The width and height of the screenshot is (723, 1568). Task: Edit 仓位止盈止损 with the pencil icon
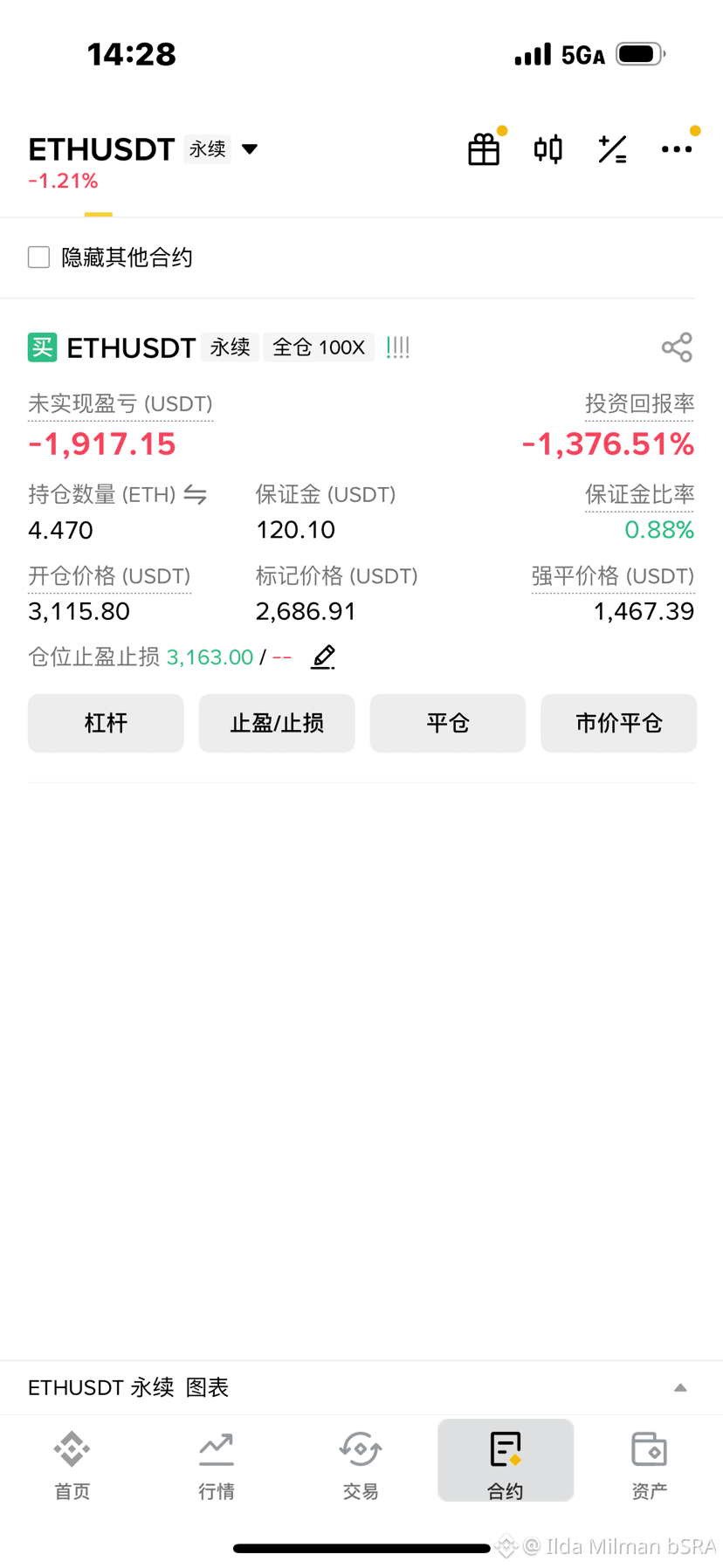point(323,657)
